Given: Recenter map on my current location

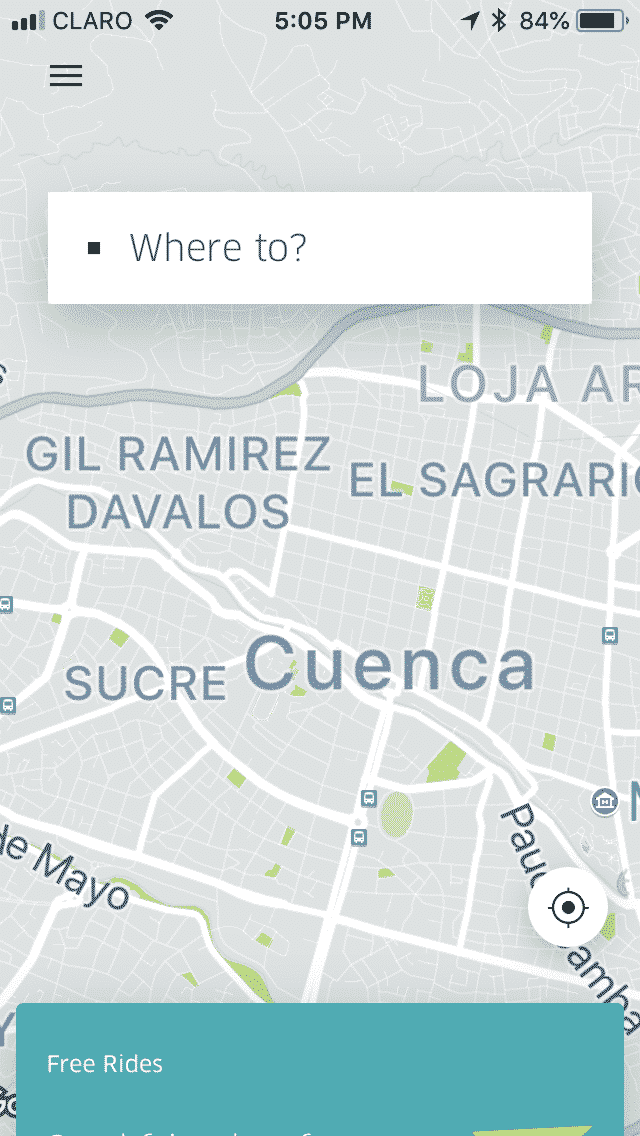Looking at the screenshot, I should (x=568, y=907).
